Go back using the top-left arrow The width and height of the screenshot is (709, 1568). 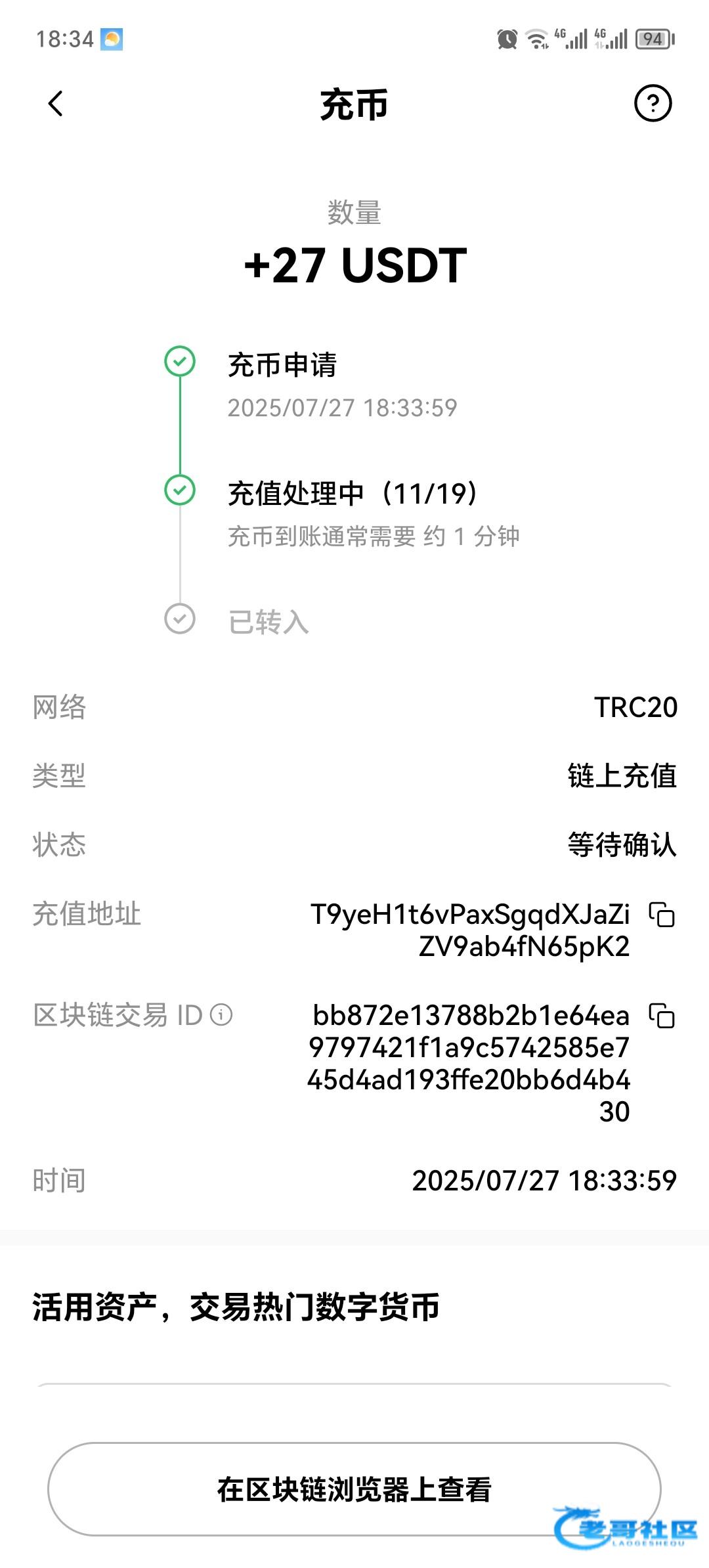(56, 104)
